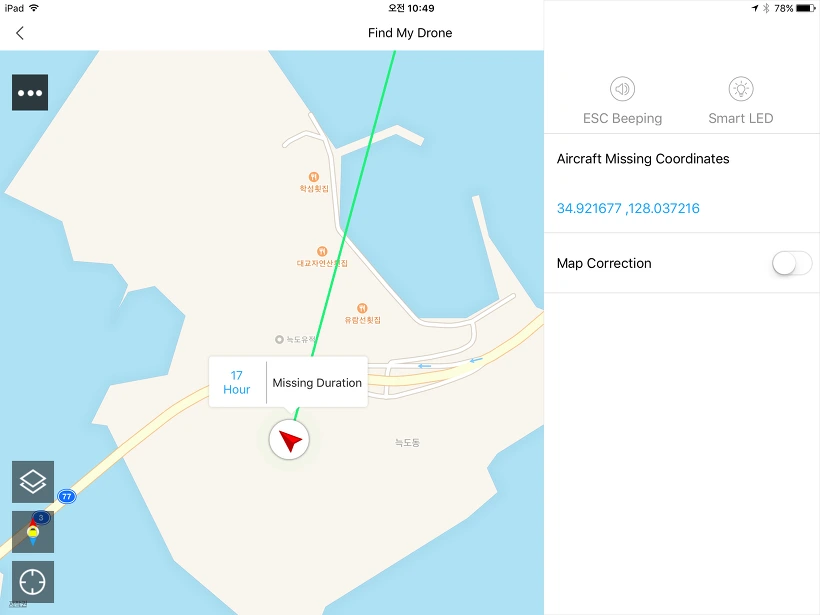The height and width of the screenshot is (615, 820).
Task: Toggle the Map Correction switch
Action: (x=792, y=263)
